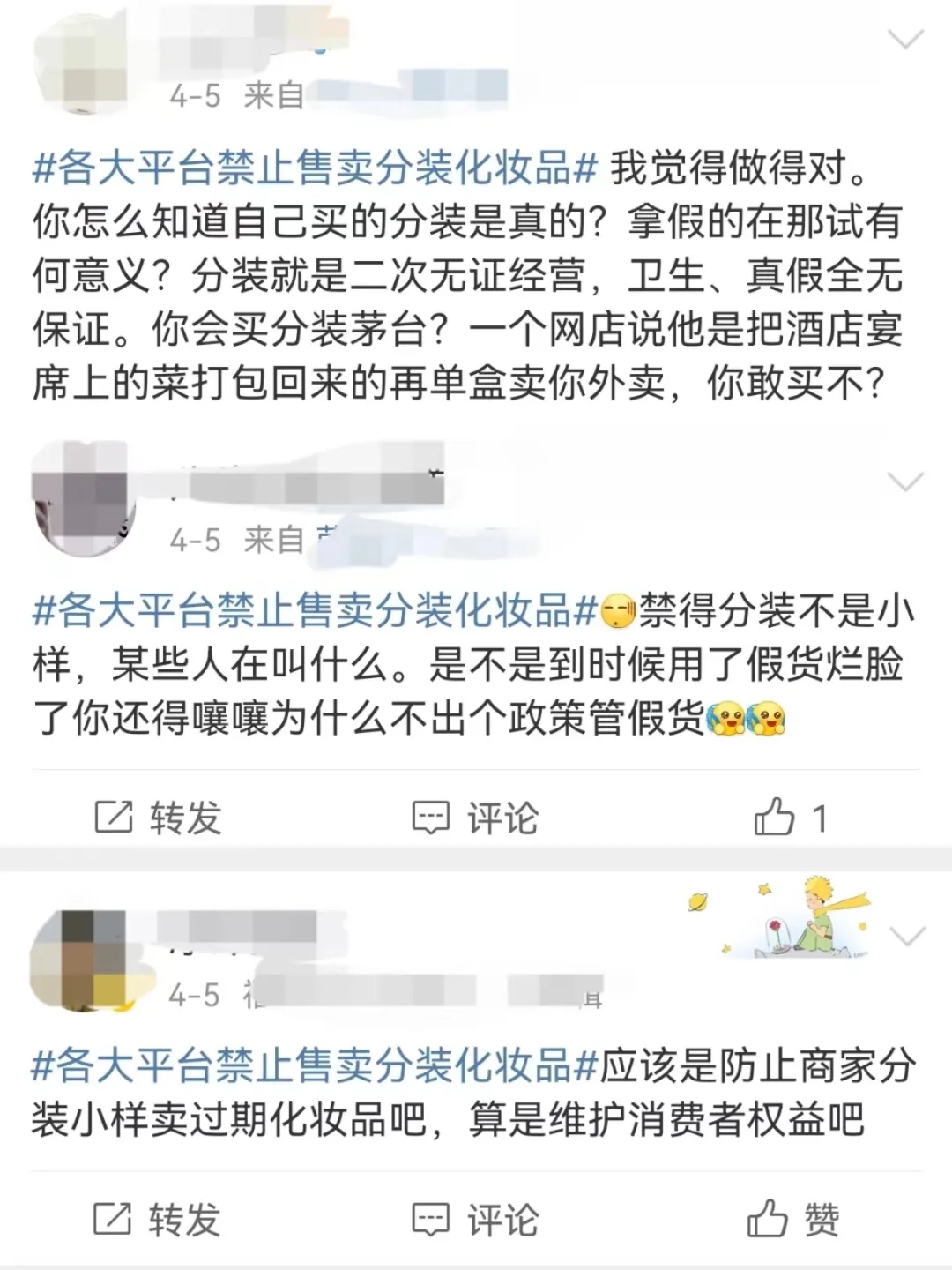Expand the chevron menu on the "禁得分装不是小样" post
This screenshot has width=952, height=1270.
click(x=905, y=482)
